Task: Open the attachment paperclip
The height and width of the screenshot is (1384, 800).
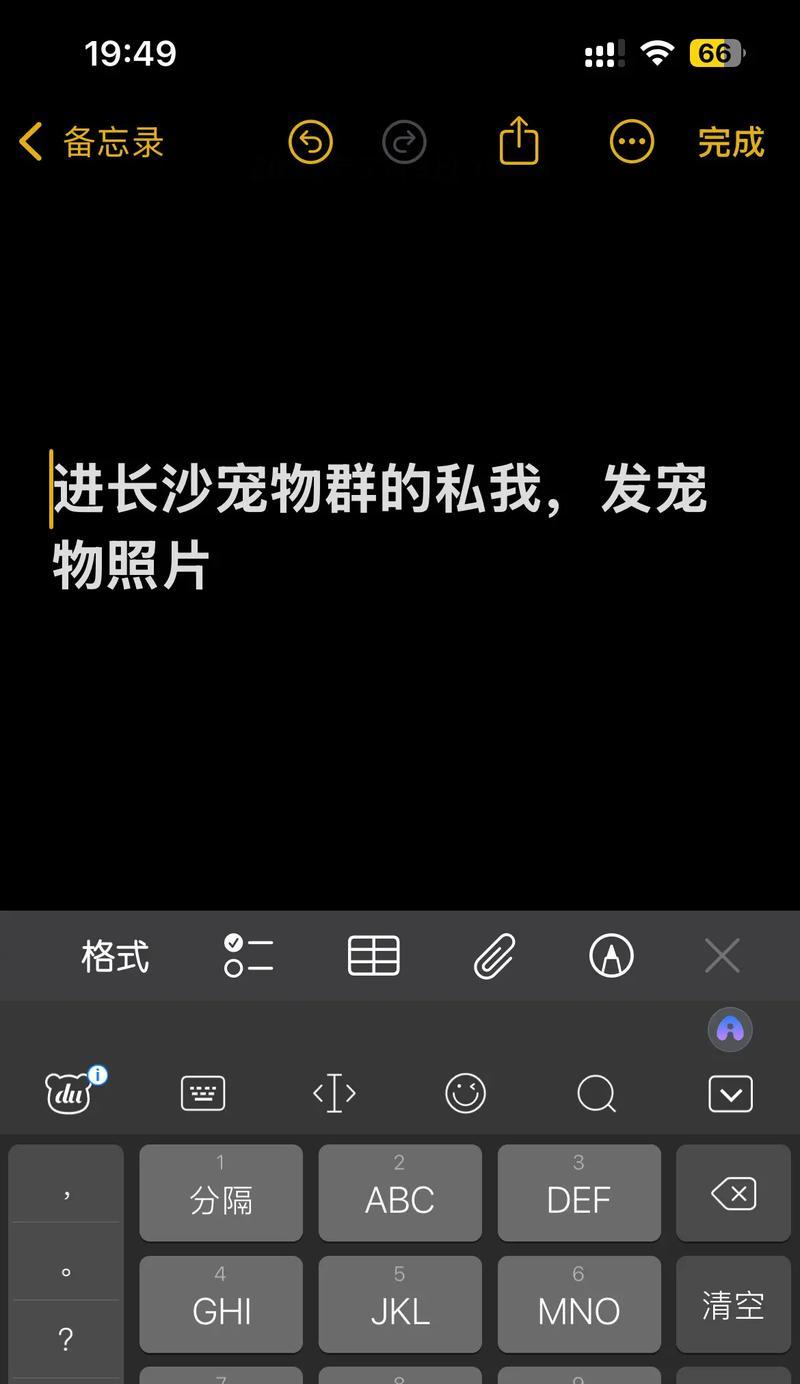Action: click(x=495, y=955)
